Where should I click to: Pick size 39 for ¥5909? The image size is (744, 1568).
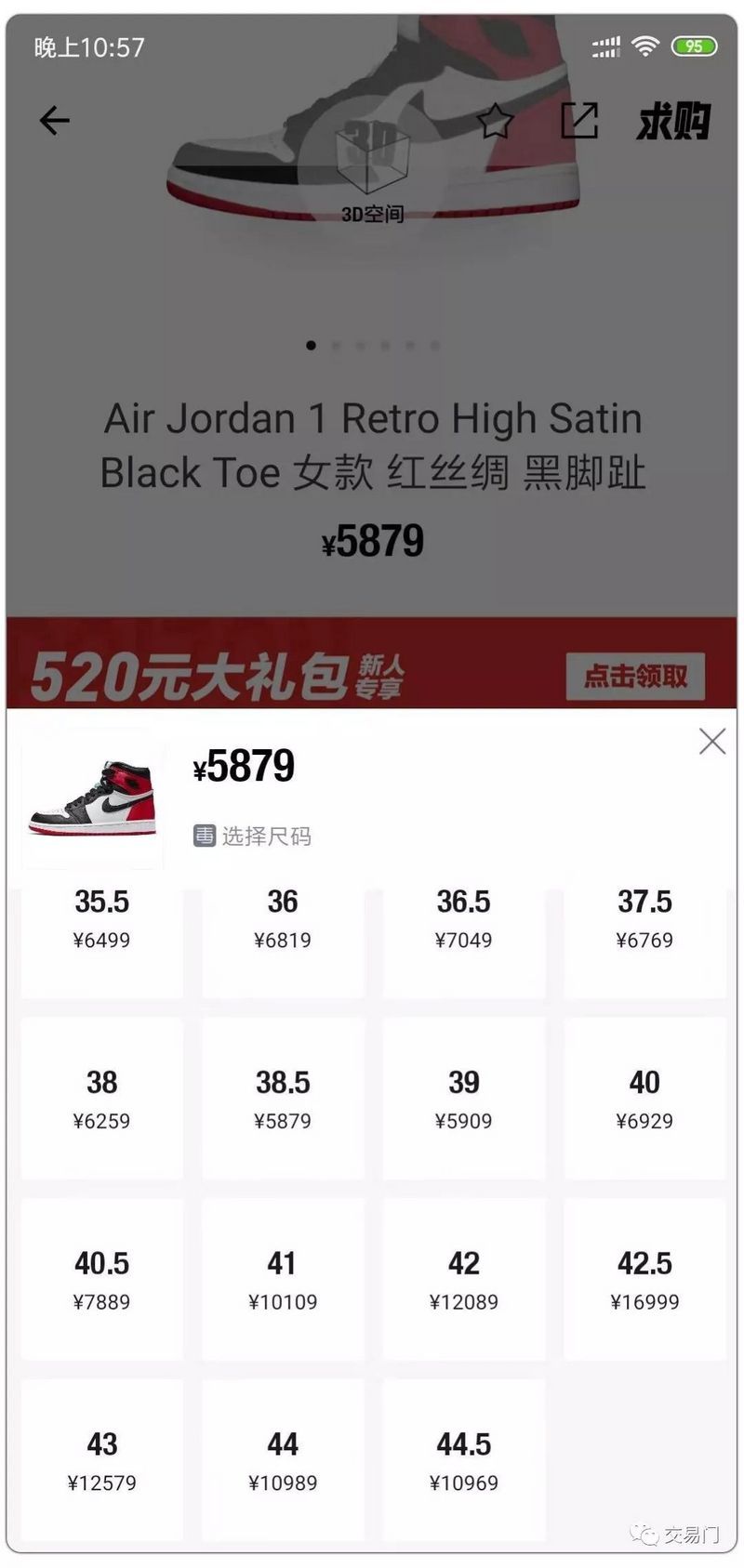(463, 1099)
